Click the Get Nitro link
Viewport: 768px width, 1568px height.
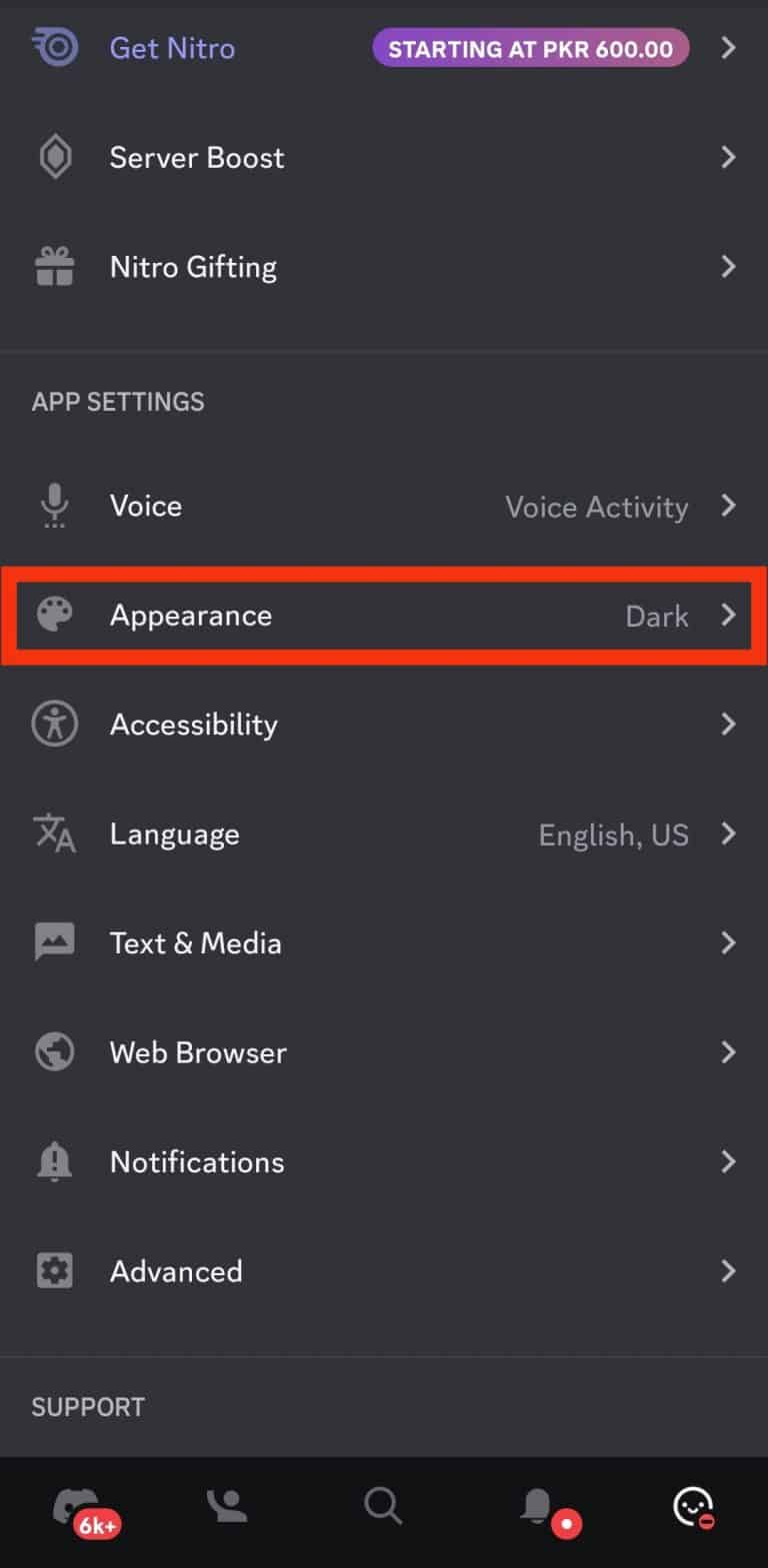[x=171, y=47]
